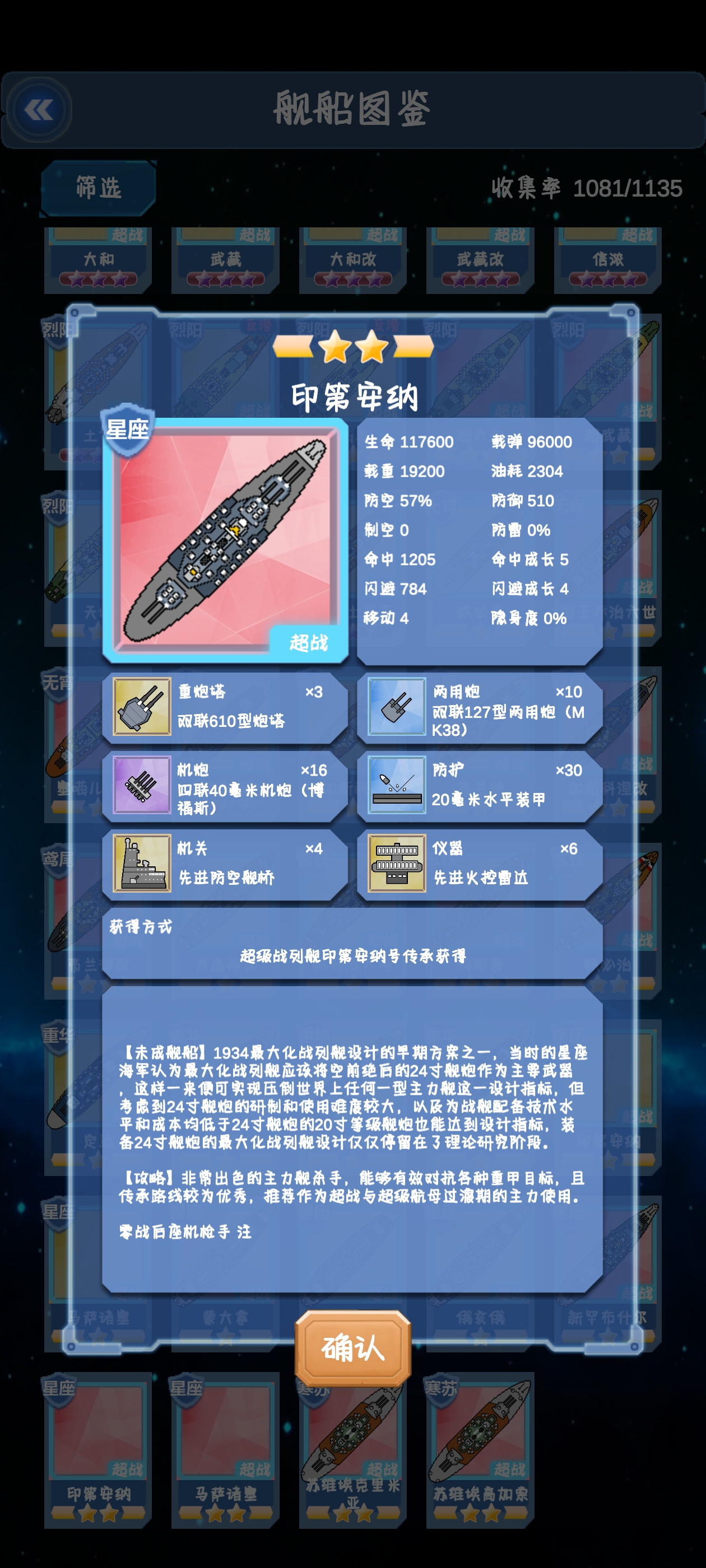Open the 筛选 filter
This screenshot has height=1568, width=706.
click(98, 188)
